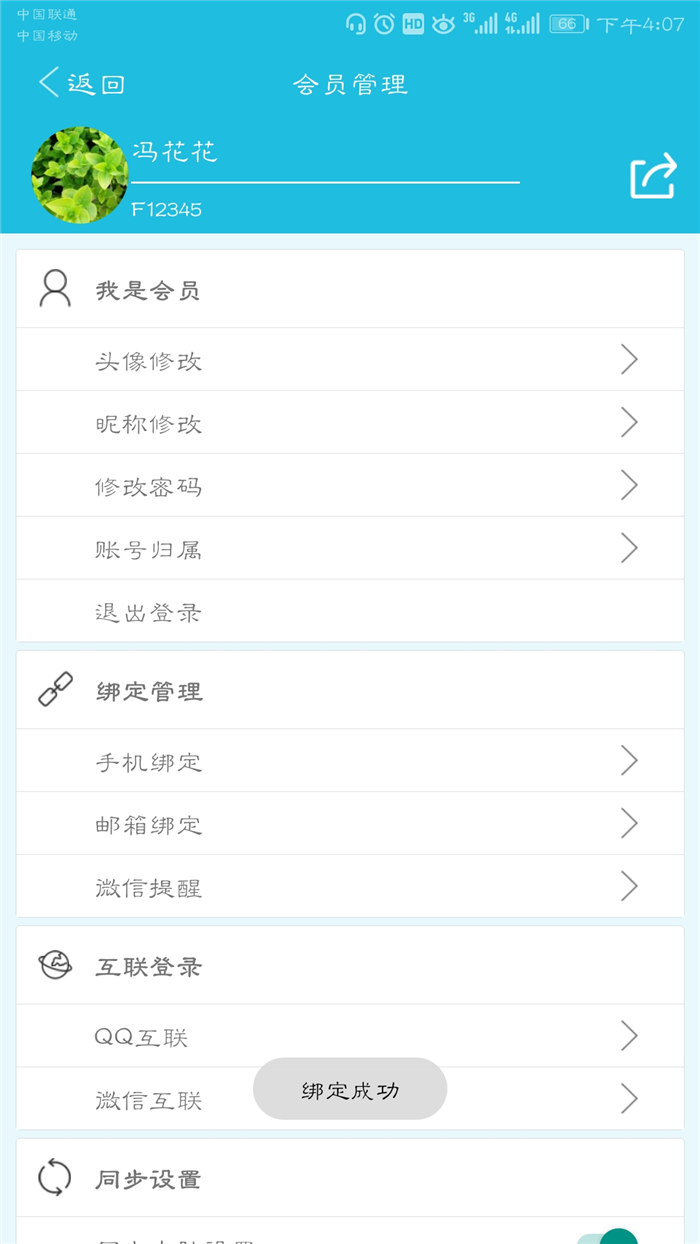Open 头像修改 to change avatar
The image size is (700, 1244).
click(350, 360)
